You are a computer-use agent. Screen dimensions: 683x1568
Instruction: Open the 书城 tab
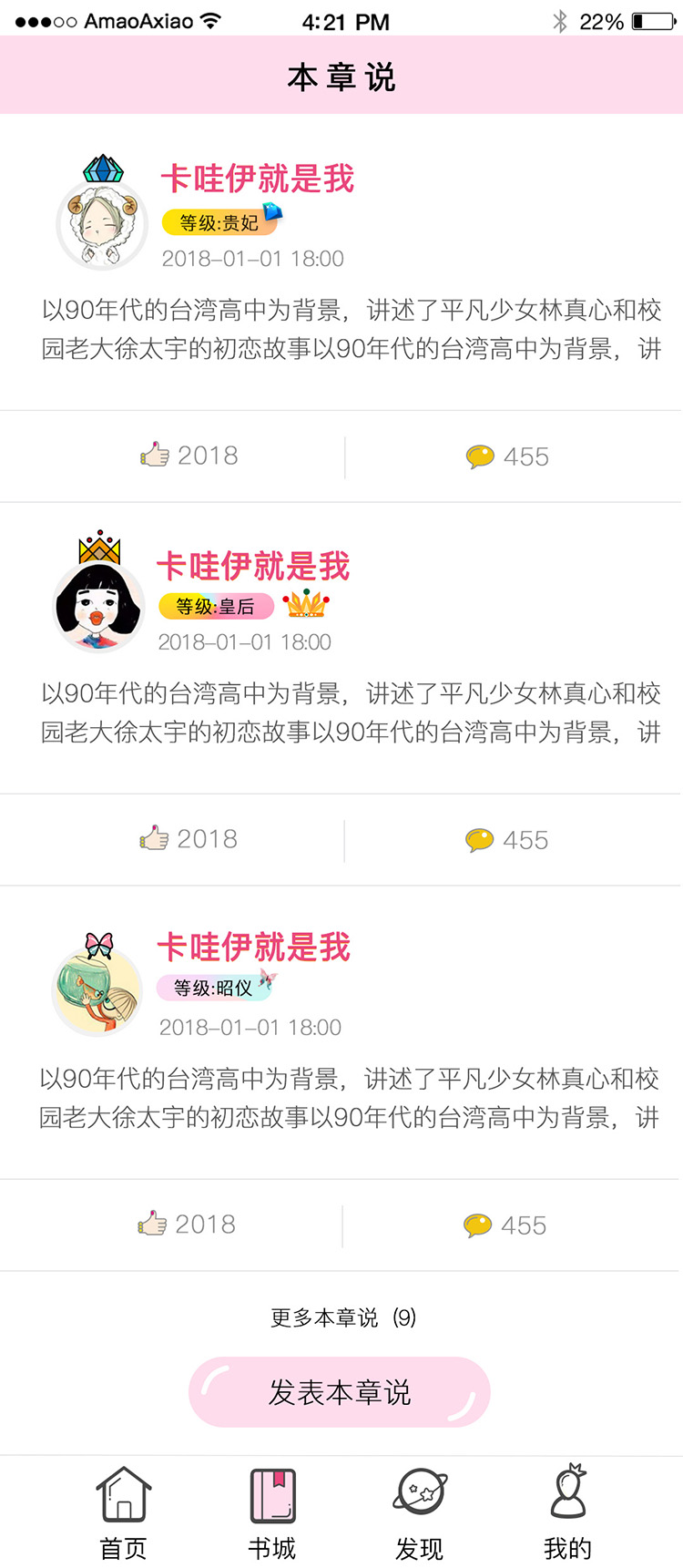pyautogui.click(x=272, y=1513)
